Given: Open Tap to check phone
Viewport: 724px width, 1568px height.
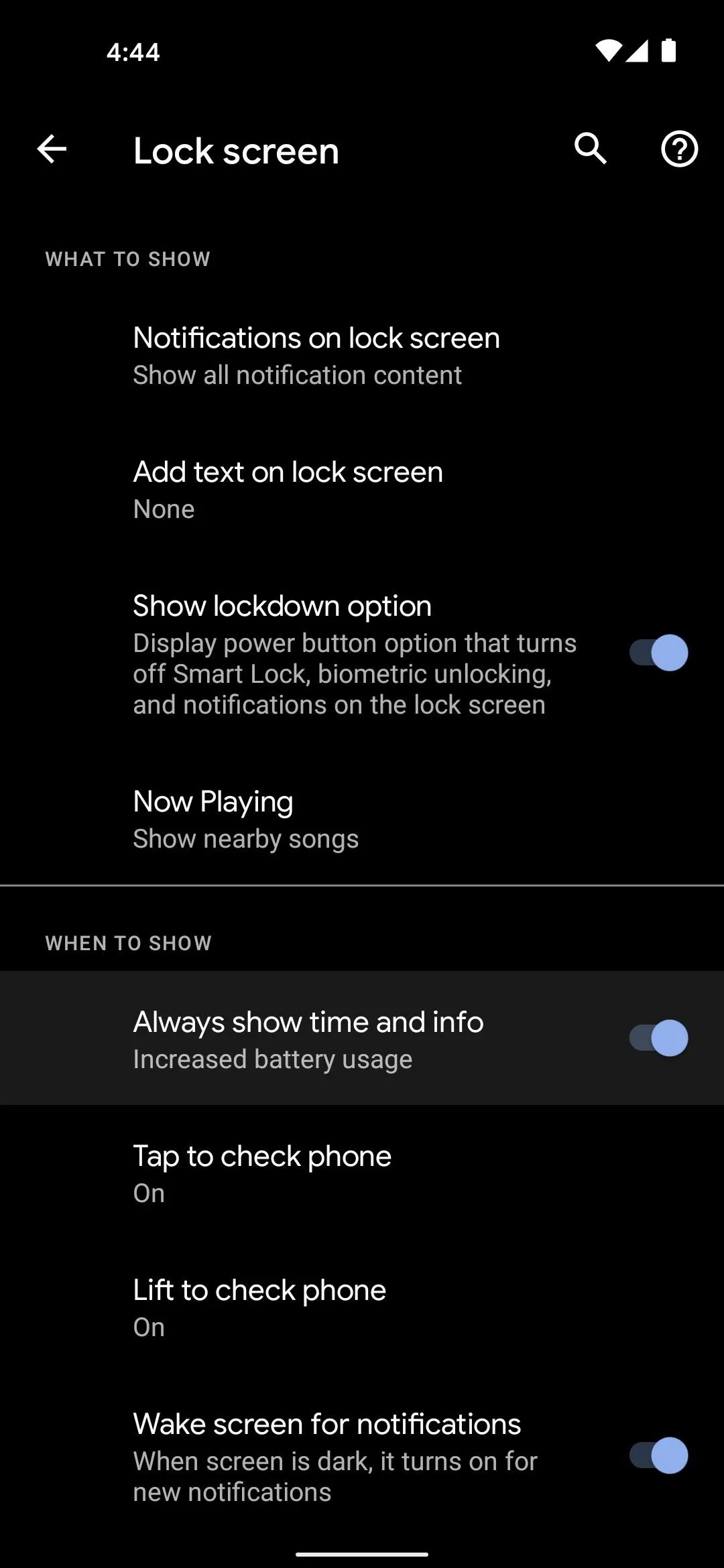Looking at the screenshot, I should pyautogui.click(x=362, y=1173).
